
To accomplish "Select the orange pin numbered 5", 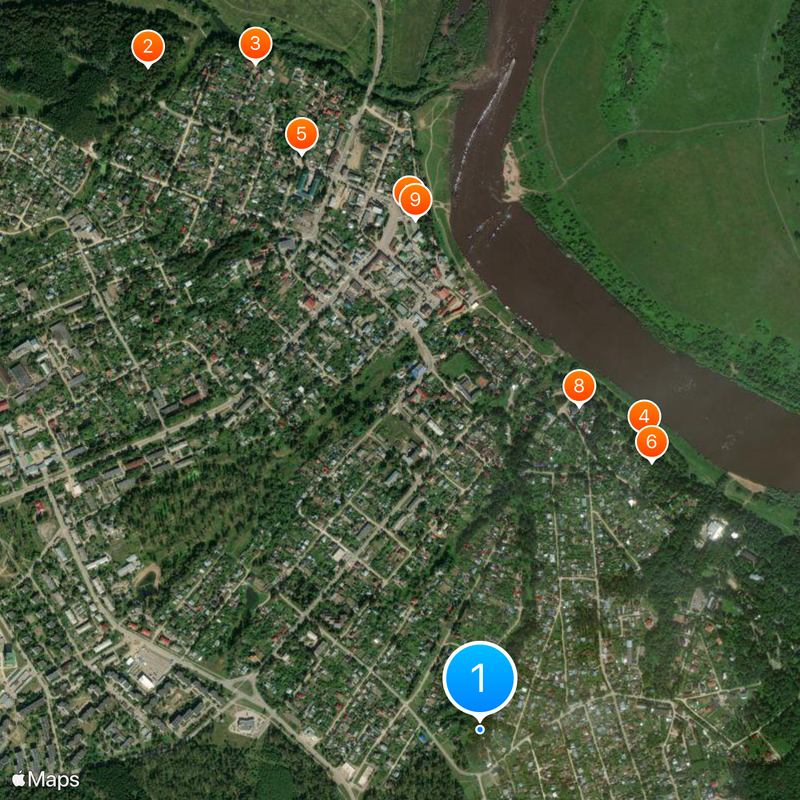I will click(x=301, y=134).
